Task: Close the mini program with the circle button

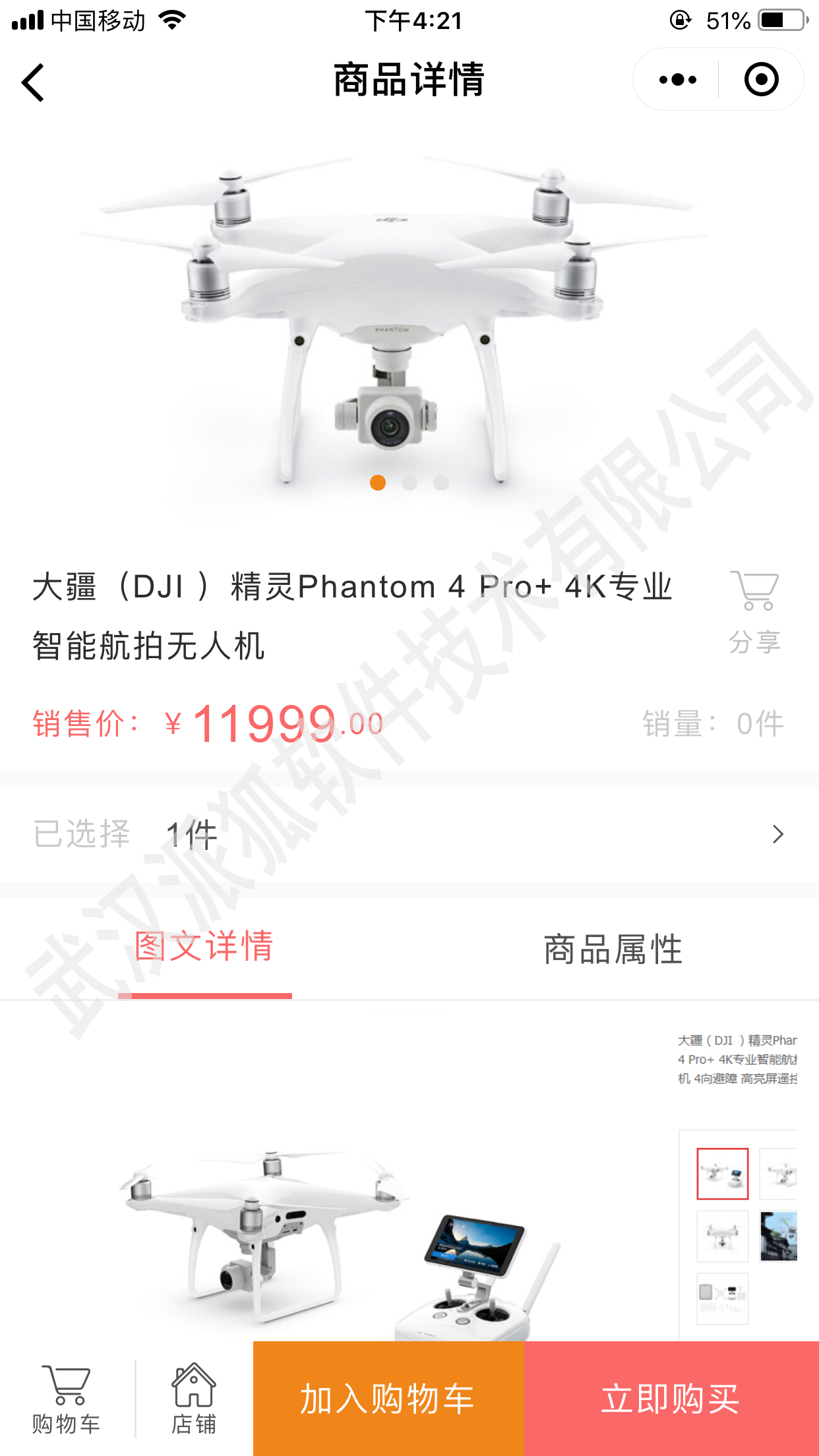Action: (761, 80)
